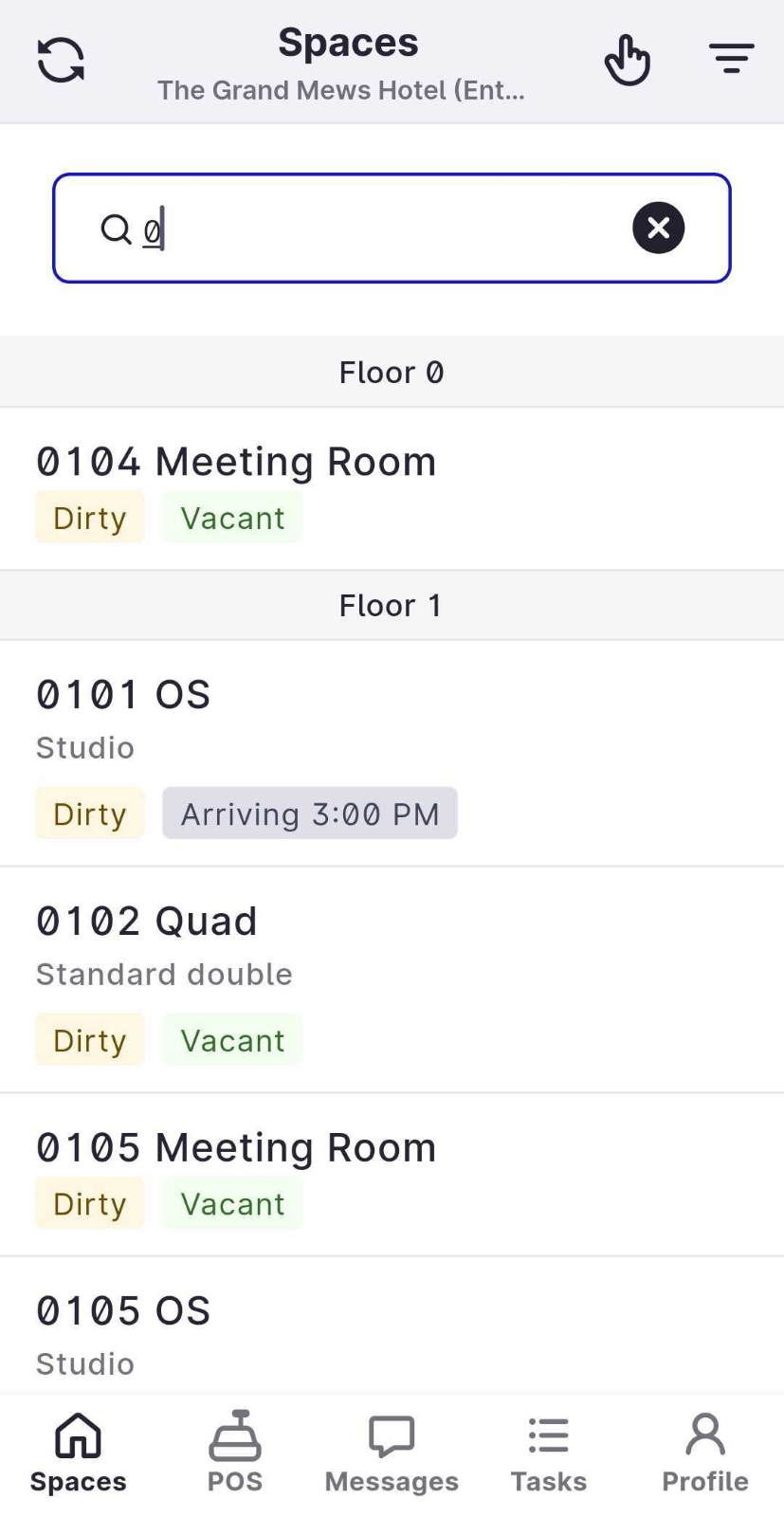Click the magnifying glass in the search bar
784x1517 pixels.
(116, 228)
